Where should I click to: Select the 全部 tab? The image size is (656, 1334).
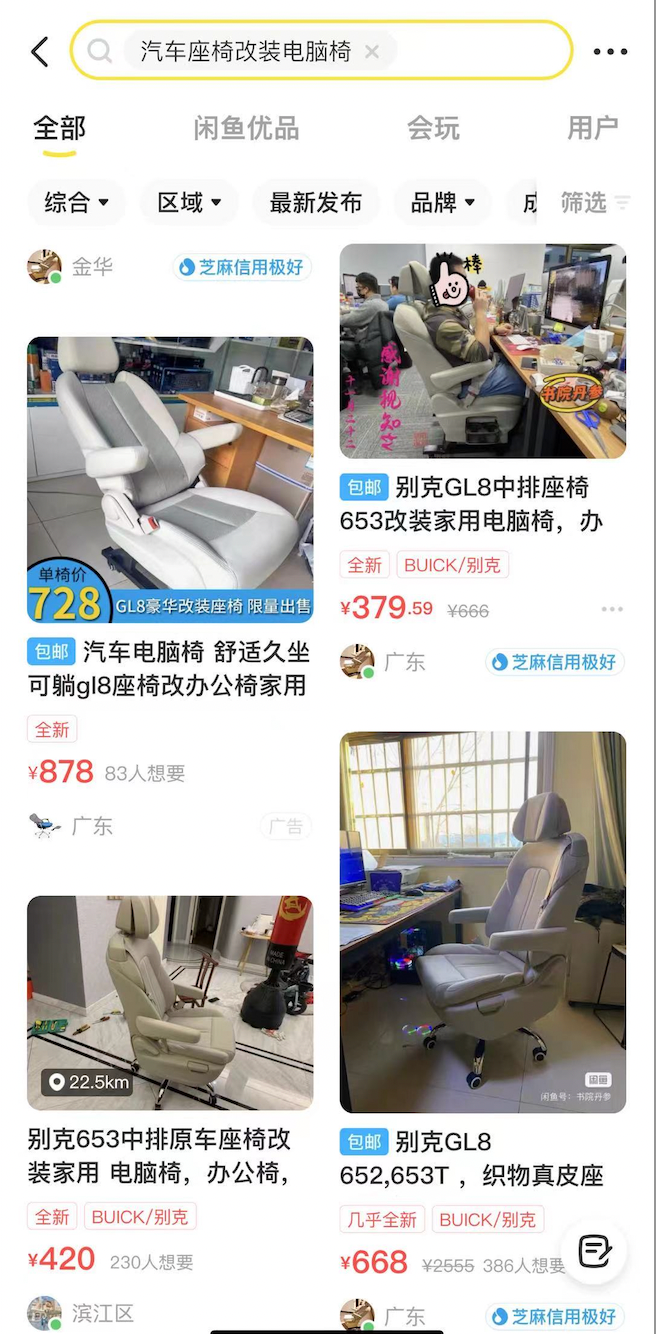click(x=60, y=128)
